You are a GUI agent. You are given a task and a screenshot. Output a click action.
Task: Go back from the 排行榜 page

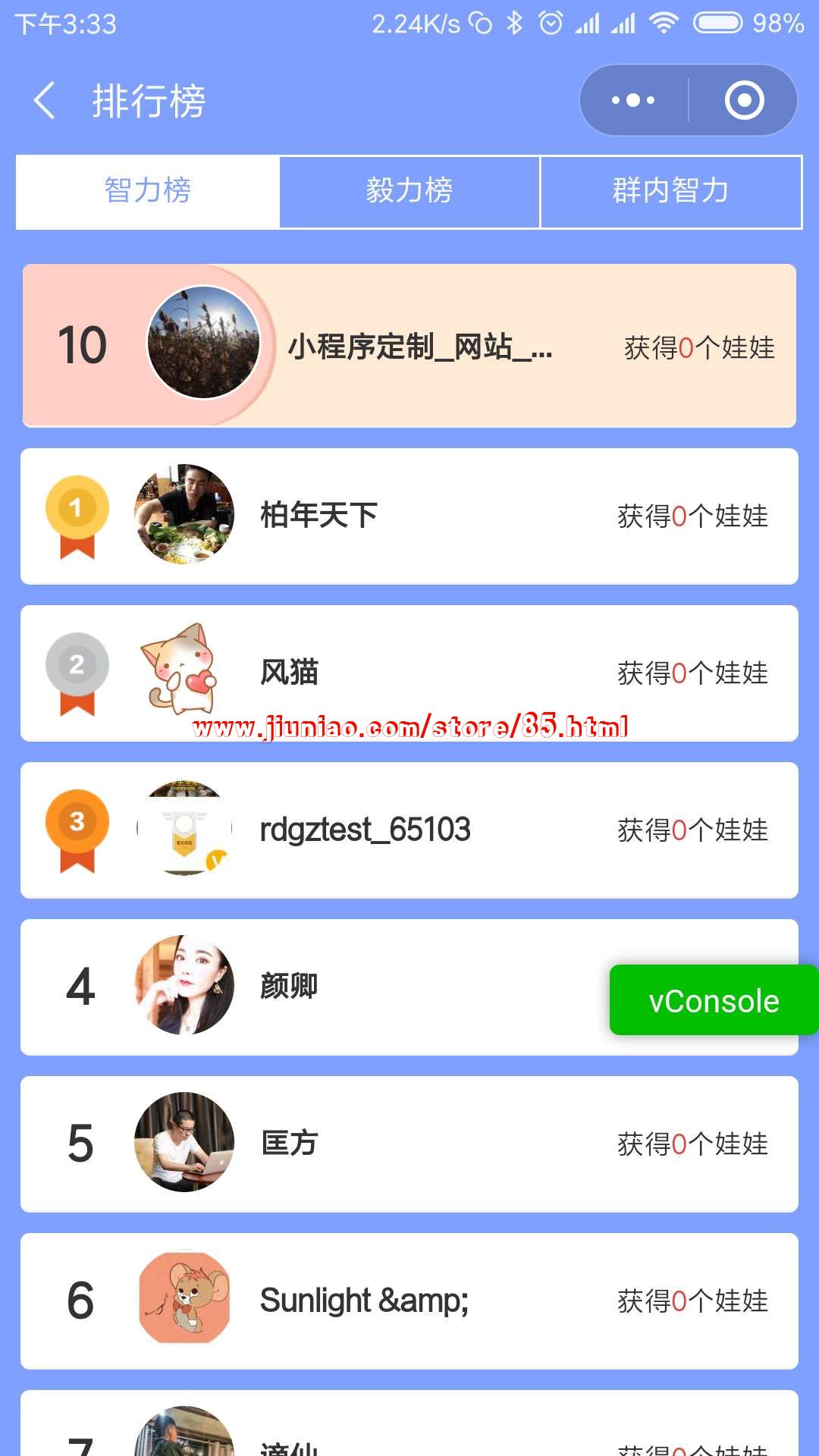pyautogui.click(x=45, y=101)
